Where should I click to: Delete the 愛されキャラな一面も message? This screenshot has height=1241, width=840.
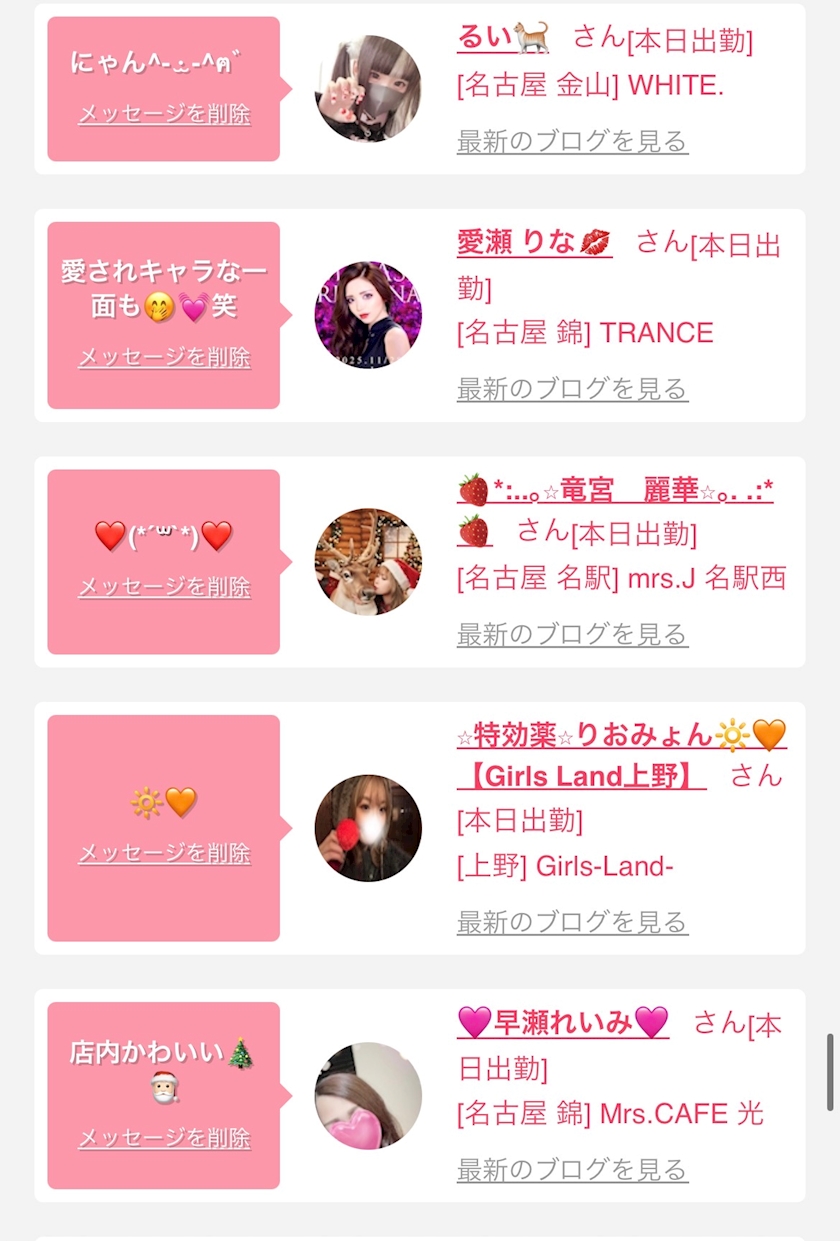click(x=164, y=357)
